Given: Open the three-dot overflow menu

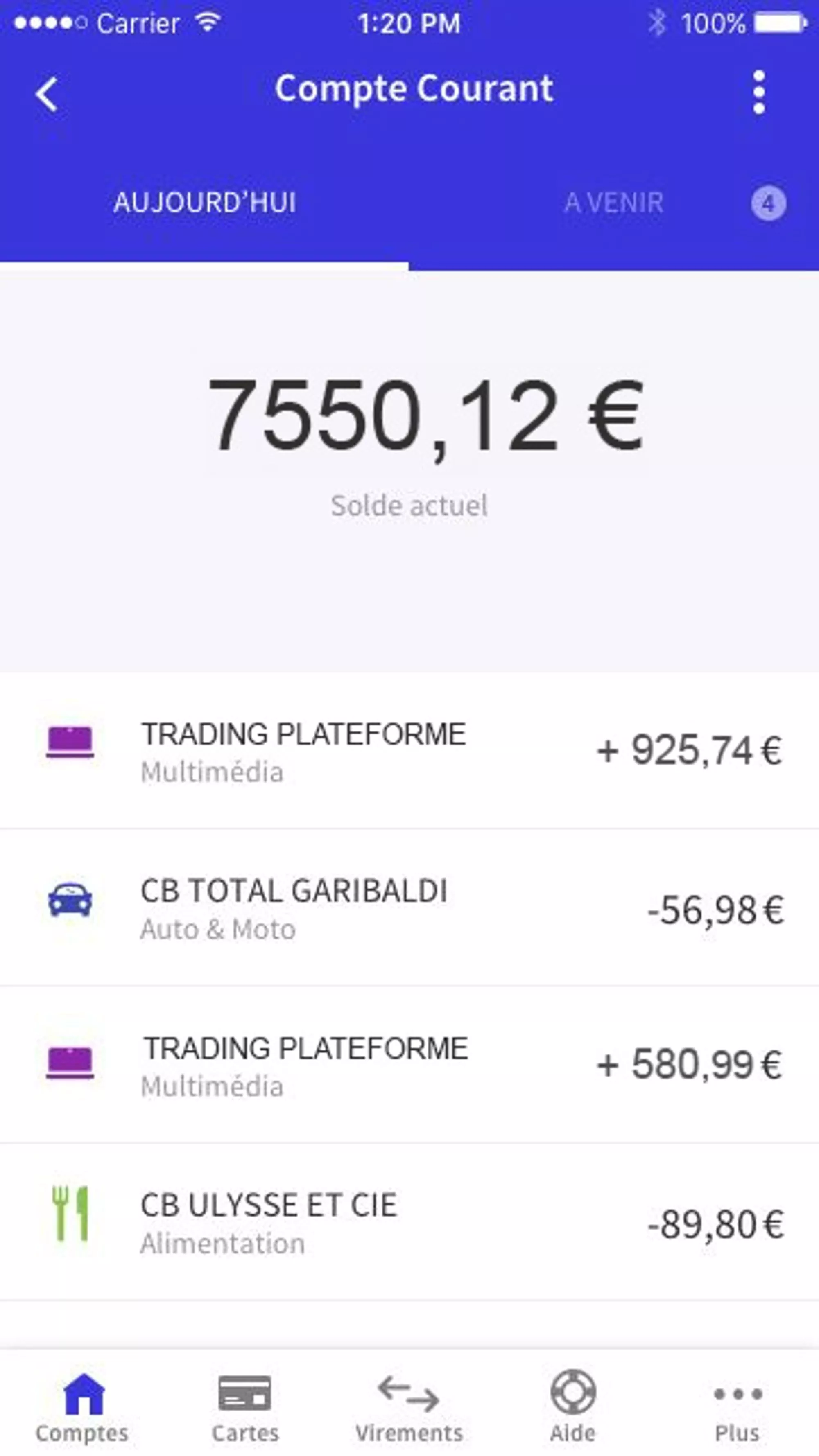Looking at the screenshot, I should point(759,92).
